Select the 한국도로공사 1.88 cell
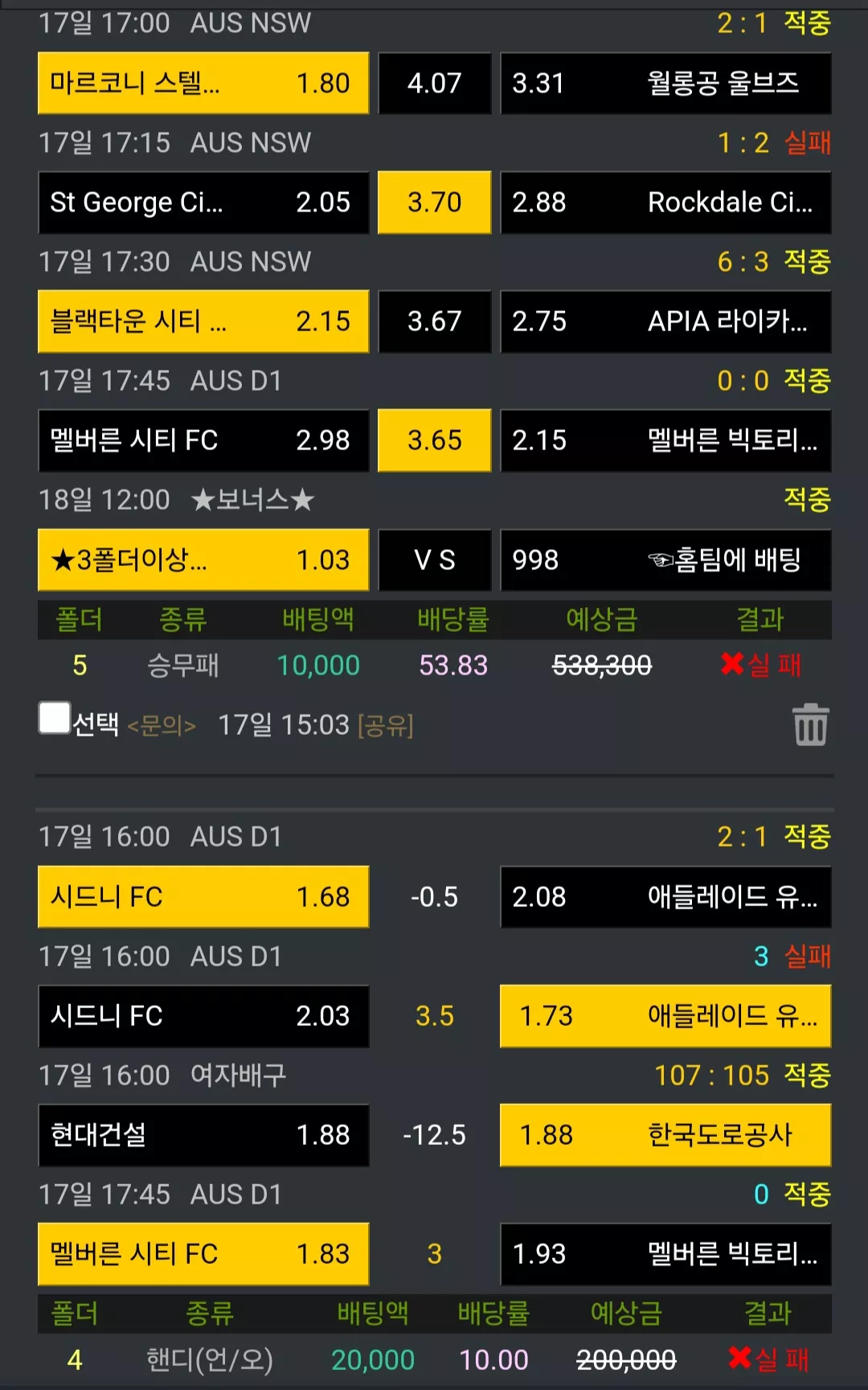Viewport: 868px width, 1390px height. 665,1135
